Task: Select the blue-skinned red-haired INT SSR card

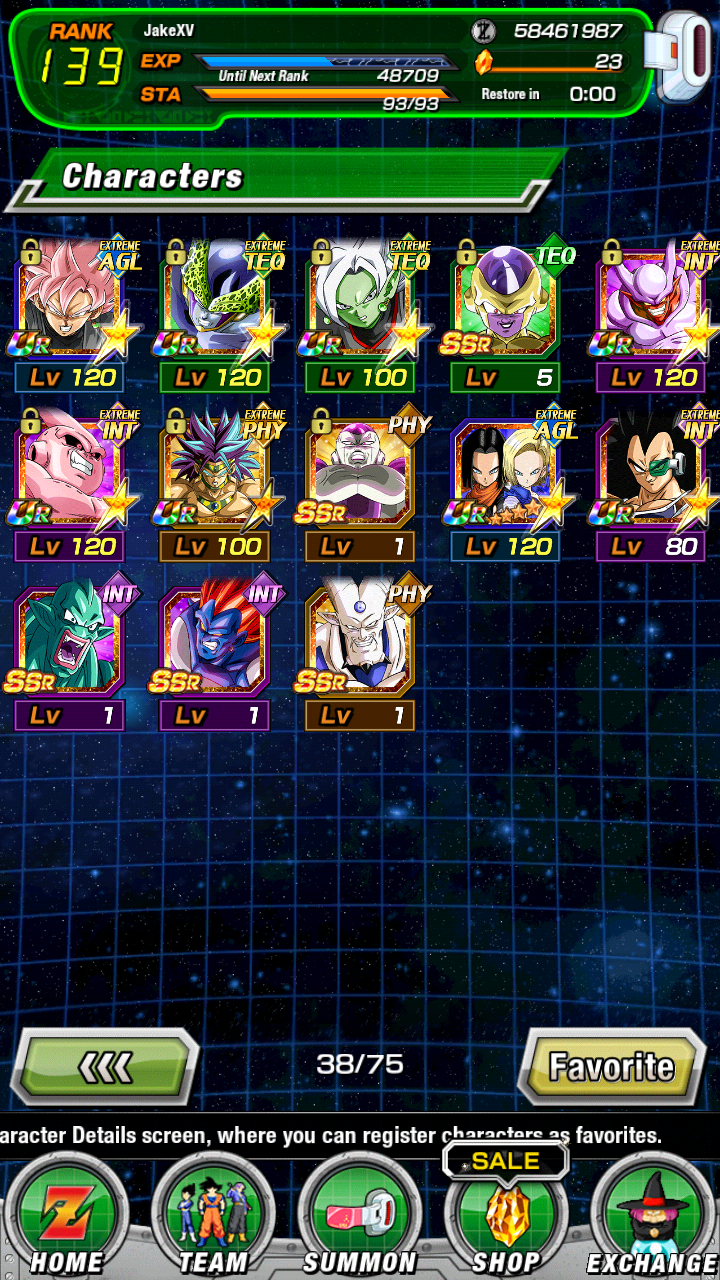Action: 215,641
